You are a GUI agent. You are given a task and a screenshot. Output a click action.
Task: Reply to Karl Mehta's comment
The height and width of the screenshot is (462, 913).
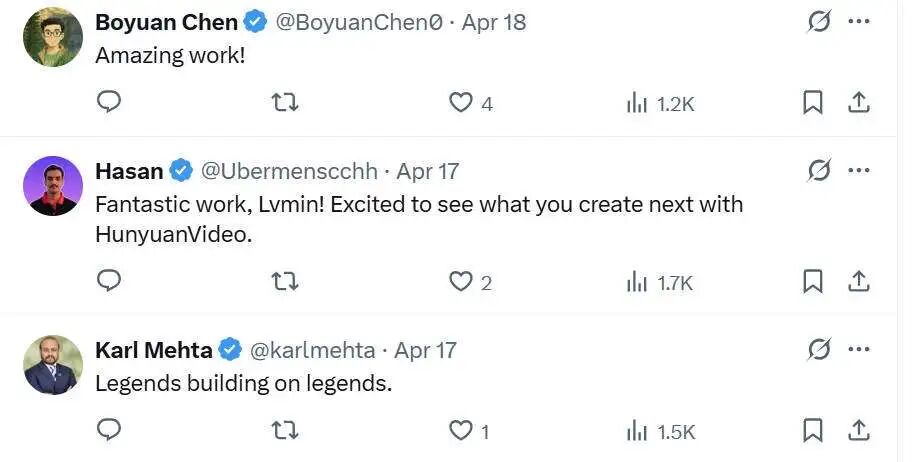pos(109,431)
